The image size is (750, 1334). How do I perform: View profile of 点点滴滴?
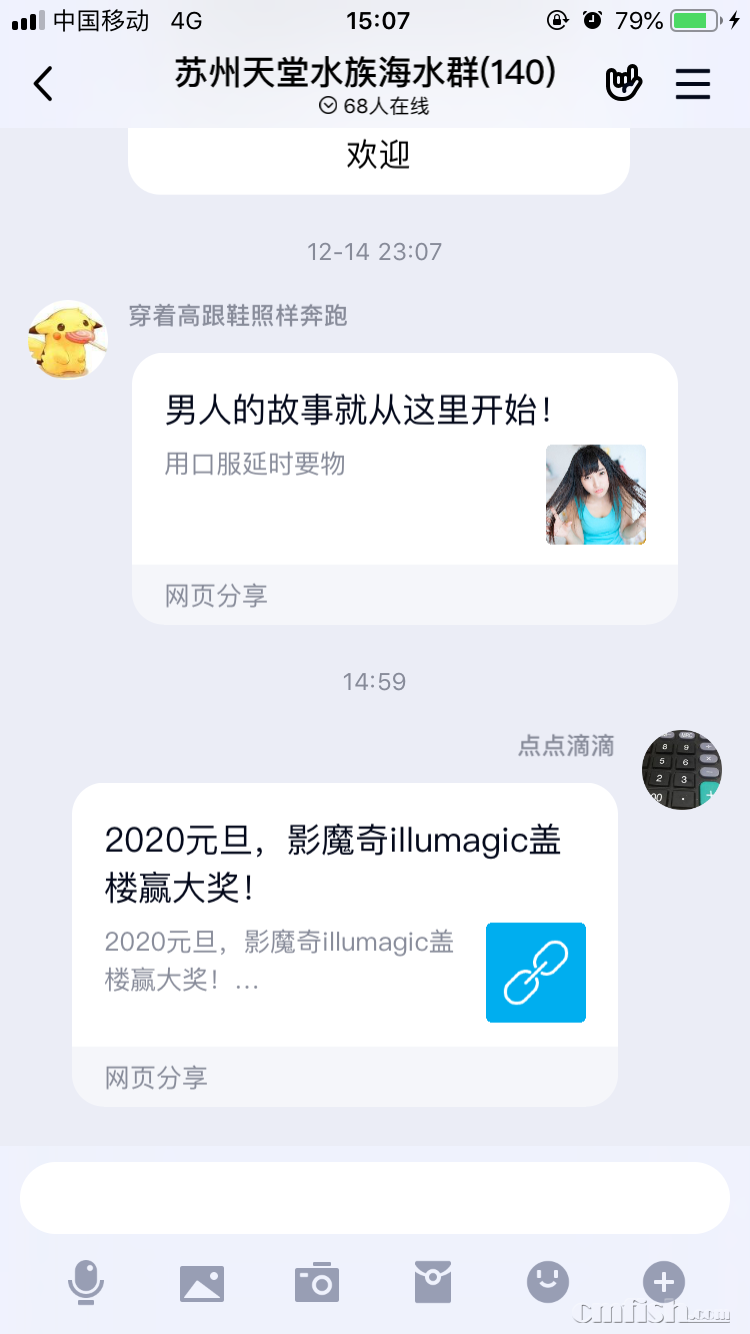pyautogui.click(x=681, y=769)
